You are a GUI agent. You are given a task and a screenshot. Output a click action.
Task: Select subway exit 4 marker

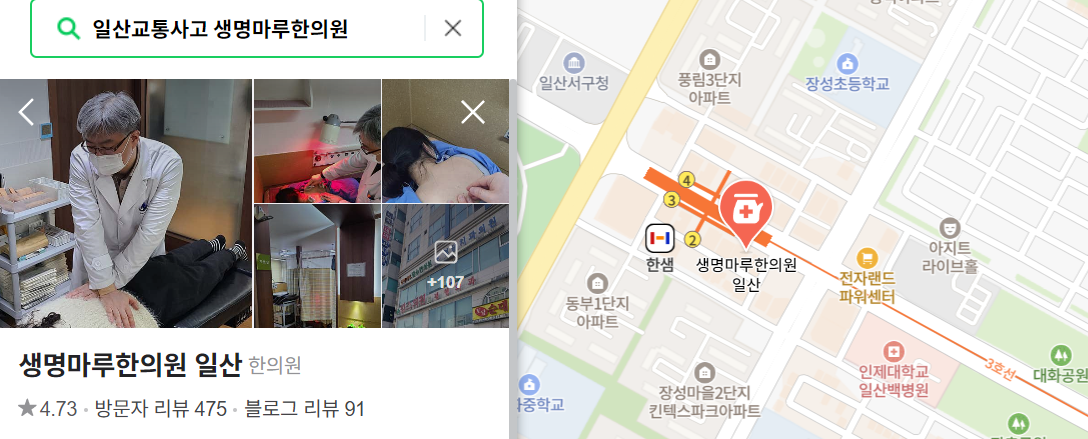pos(685,180)
